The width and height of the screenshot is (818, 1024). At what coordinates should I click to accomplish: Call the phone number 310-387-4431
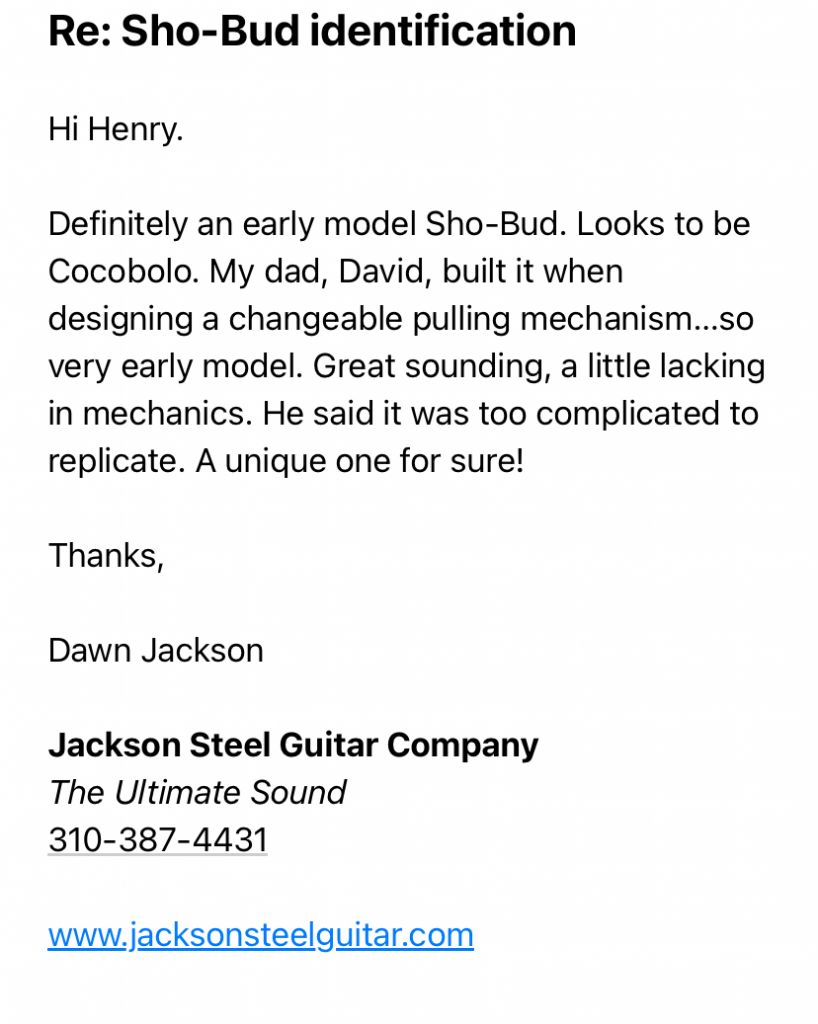click(157, 840)
